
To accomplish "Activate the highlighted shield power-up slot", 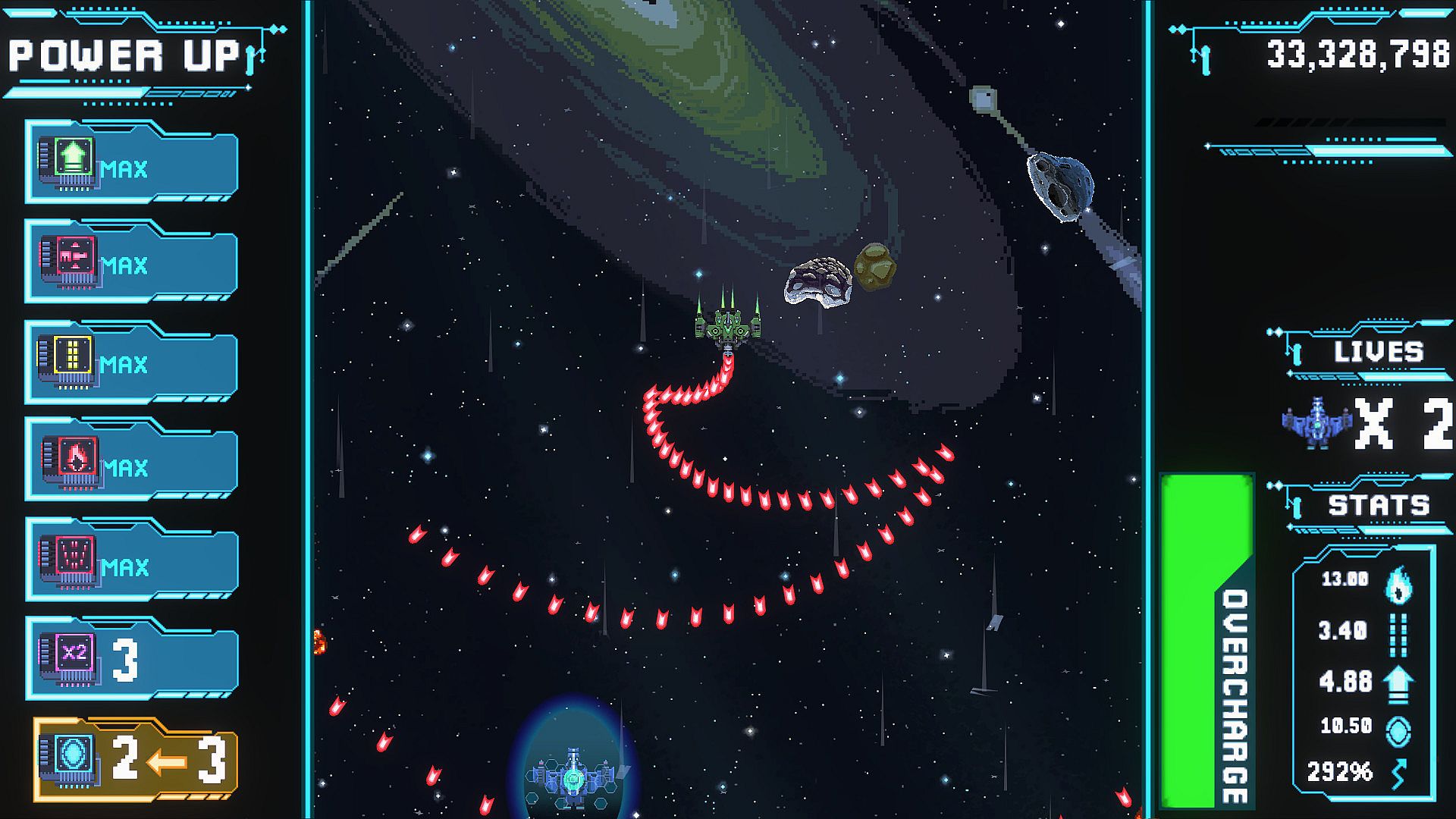I will tap(135, 758).
